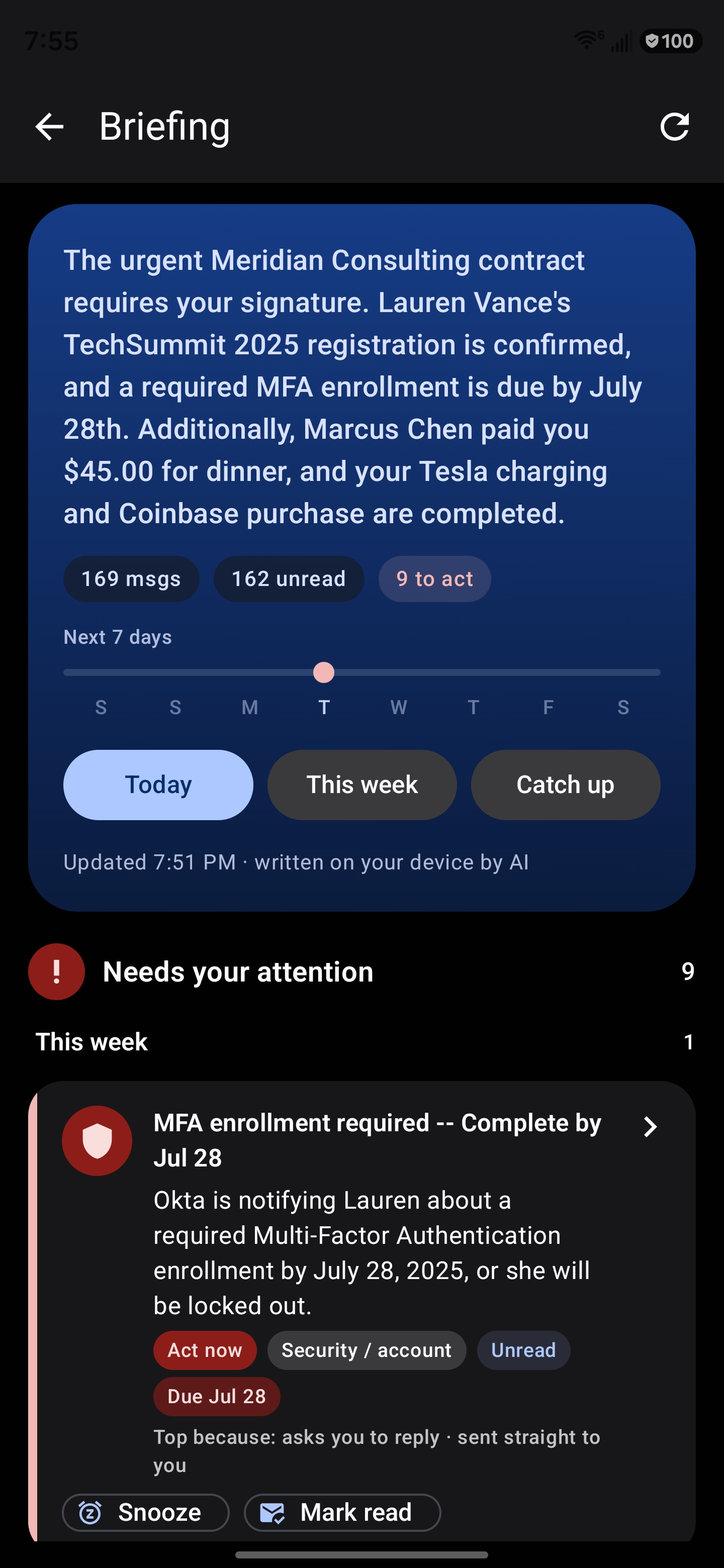This screenshot has height=1568, width=724.
Task: Tap the 162 unread chip
Action: pyautogui.click(x=289, y=579)
